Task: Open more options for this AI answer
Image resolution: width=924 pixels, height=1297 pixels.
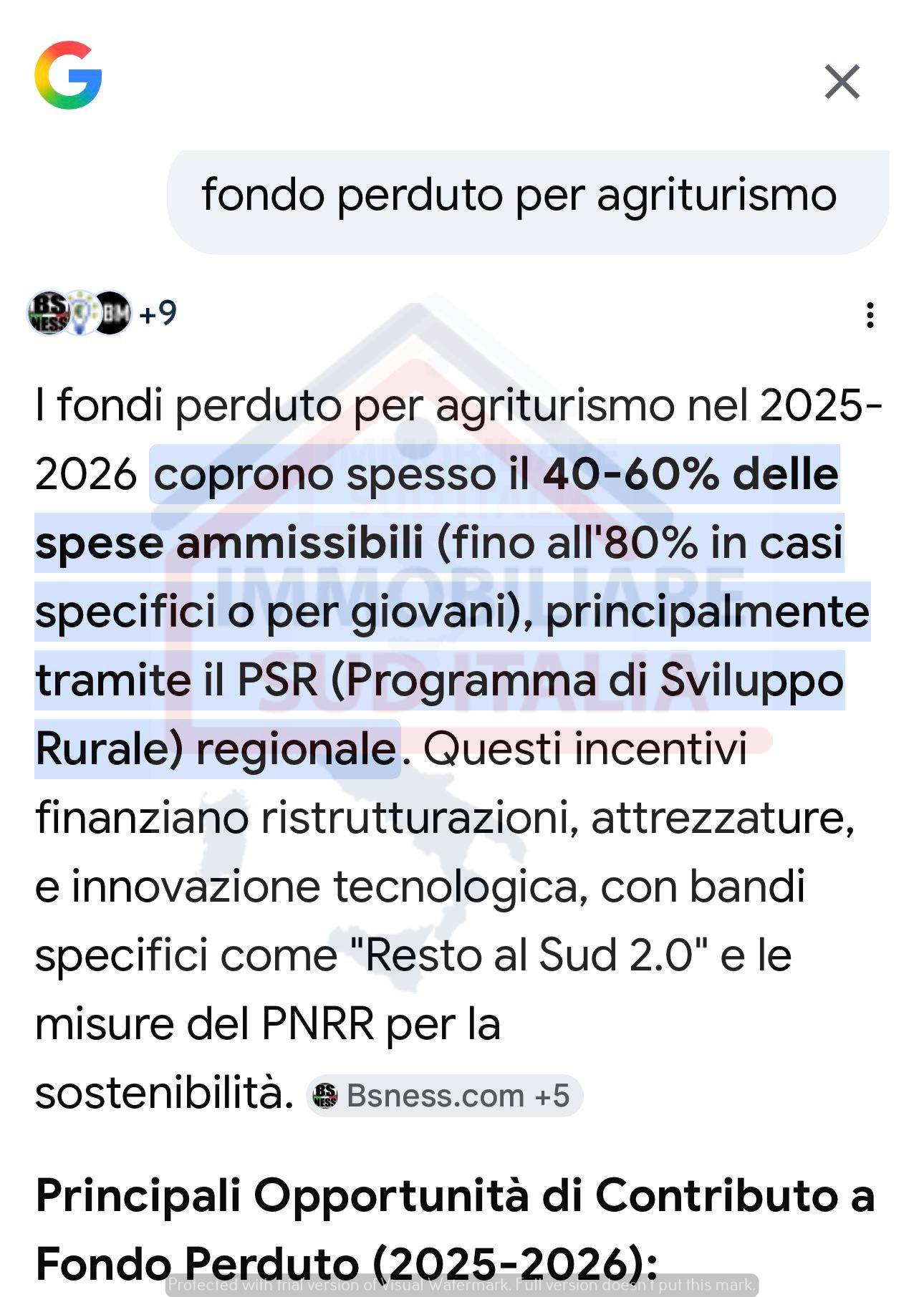Action: tap(870, 313)
